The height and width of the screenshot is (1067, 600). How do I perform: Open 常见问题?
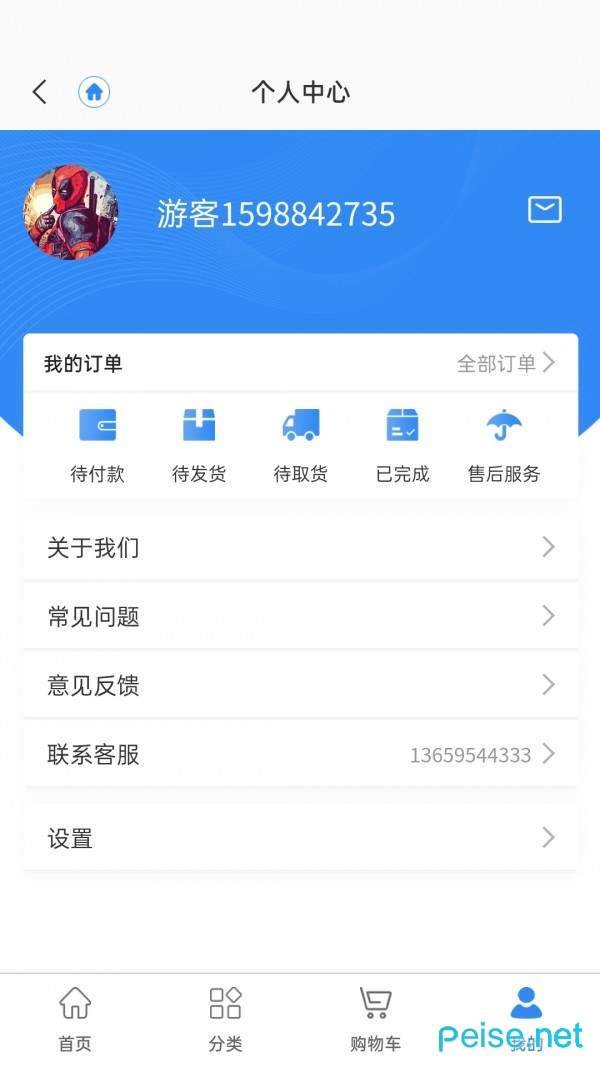tap(300, 617)
